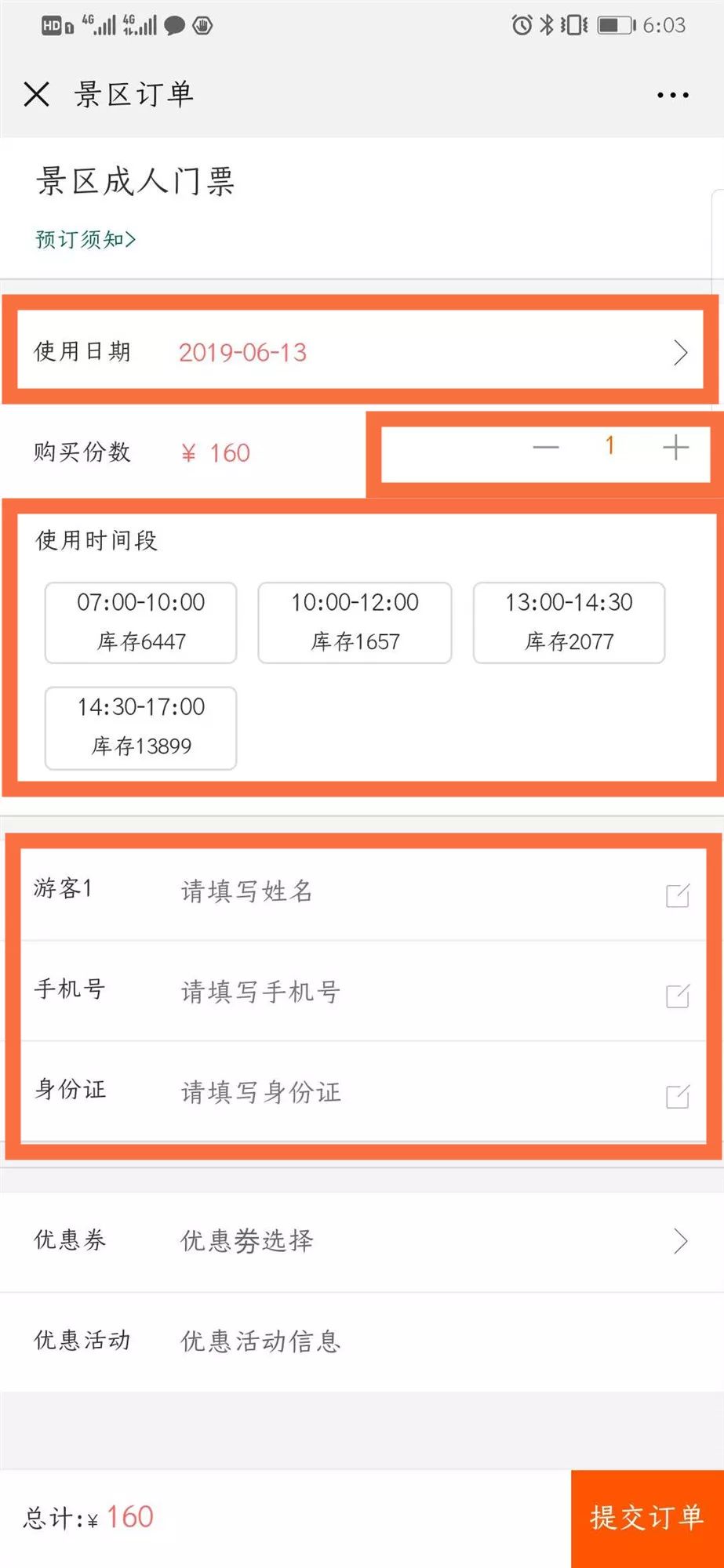
Task: Tap the edit icon beside the 手机号 field
Action: click(676, 996)
